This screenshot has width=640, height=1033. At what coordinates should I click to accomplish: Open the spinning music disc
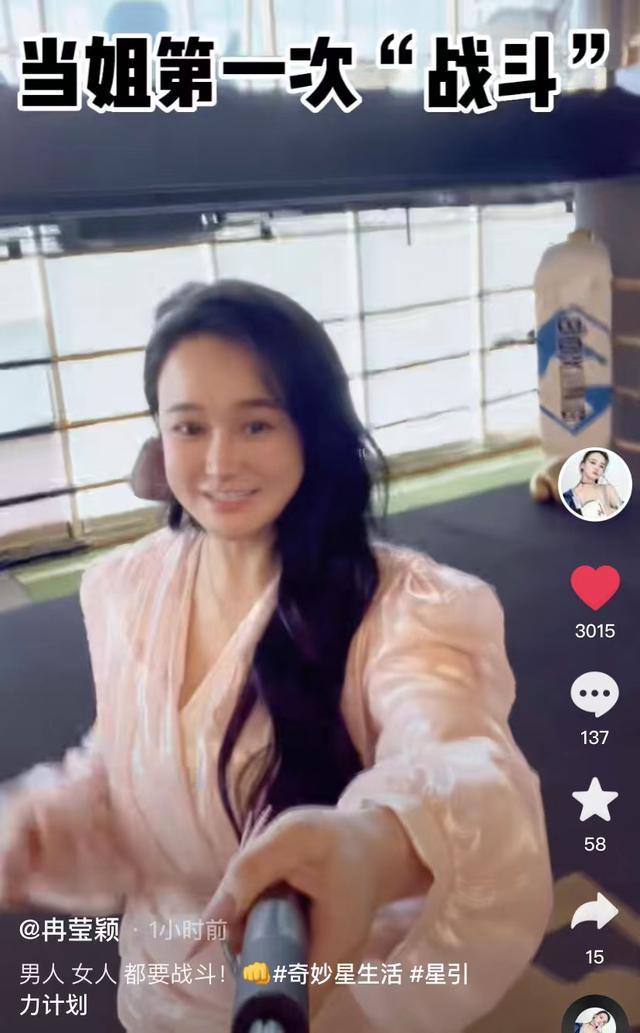(x=595, y=1016)
